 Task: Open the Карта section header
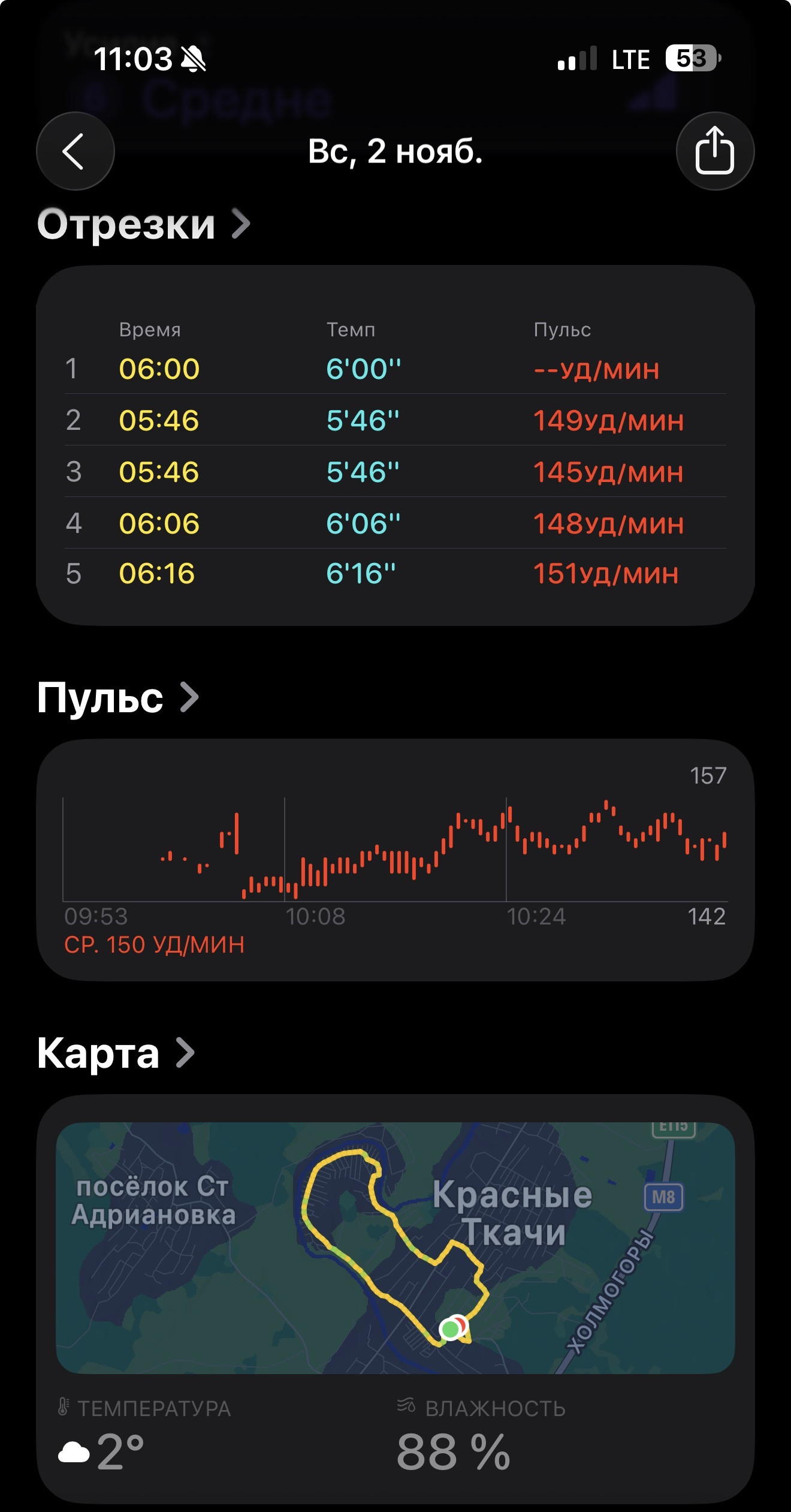(x=116, y=1053)
